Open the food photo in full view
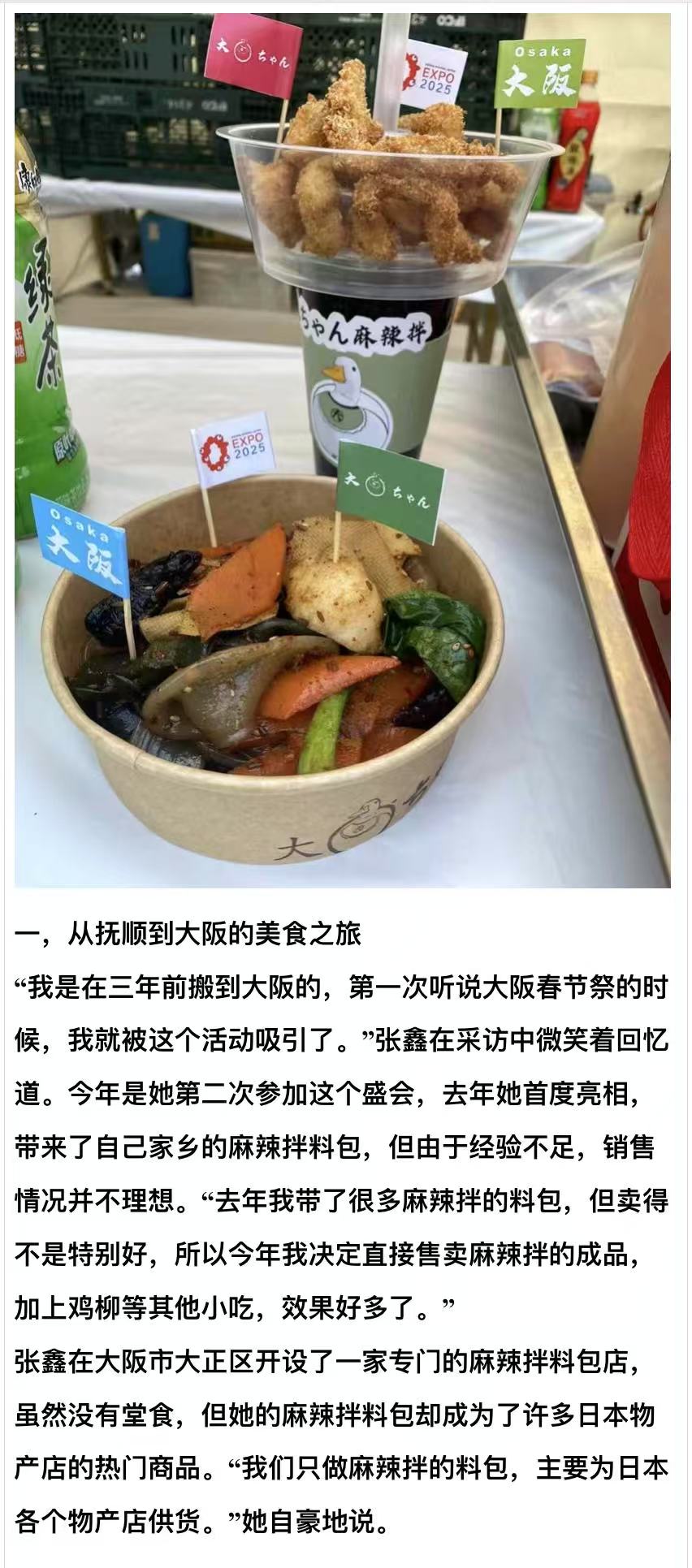The image size is (692, 1568). (342, 448)
